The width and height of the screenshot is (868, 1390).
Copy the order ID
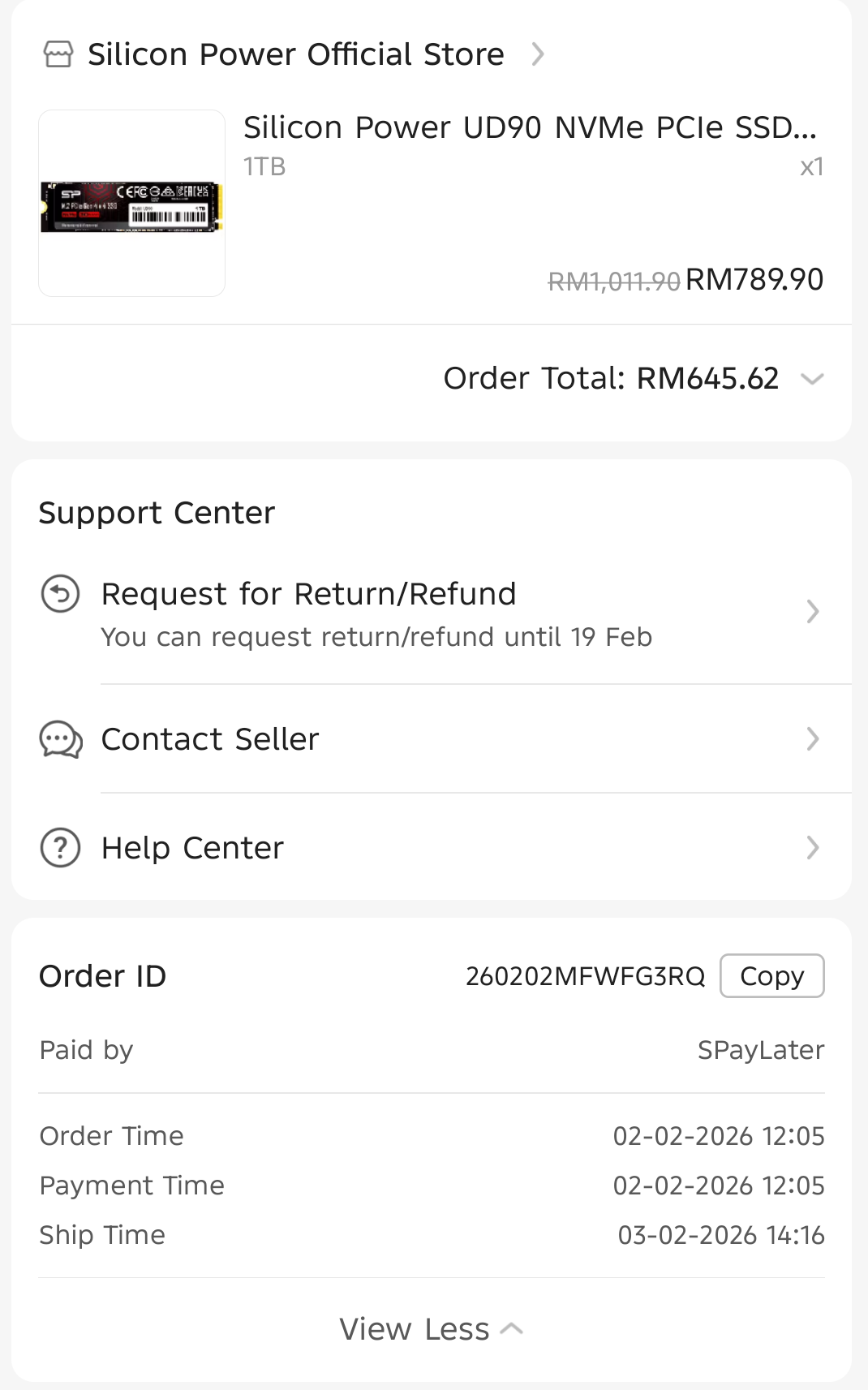[771, 976]
